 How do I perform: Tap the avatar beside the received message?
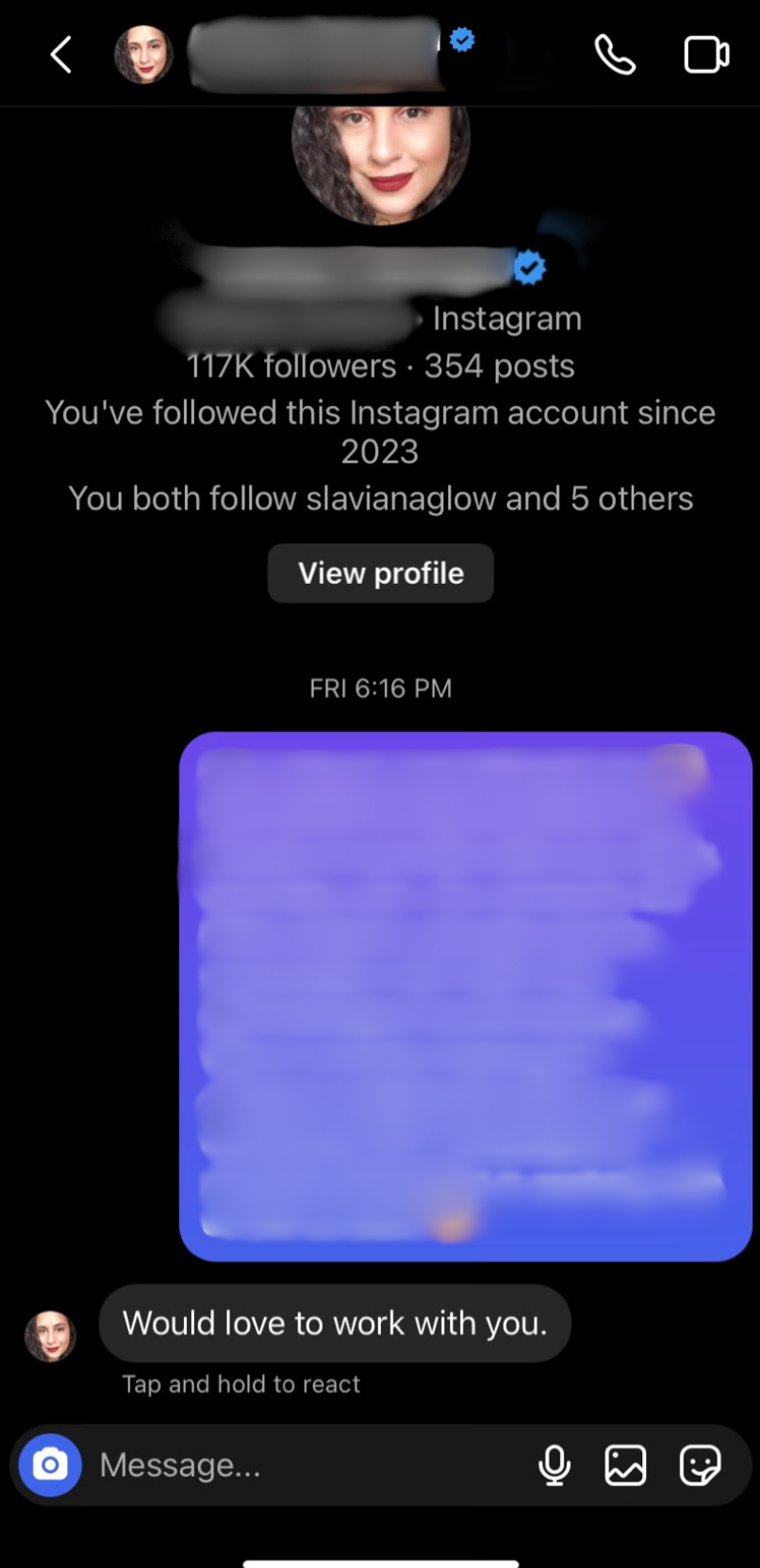pyautogui.click(x=50, y=1335)
